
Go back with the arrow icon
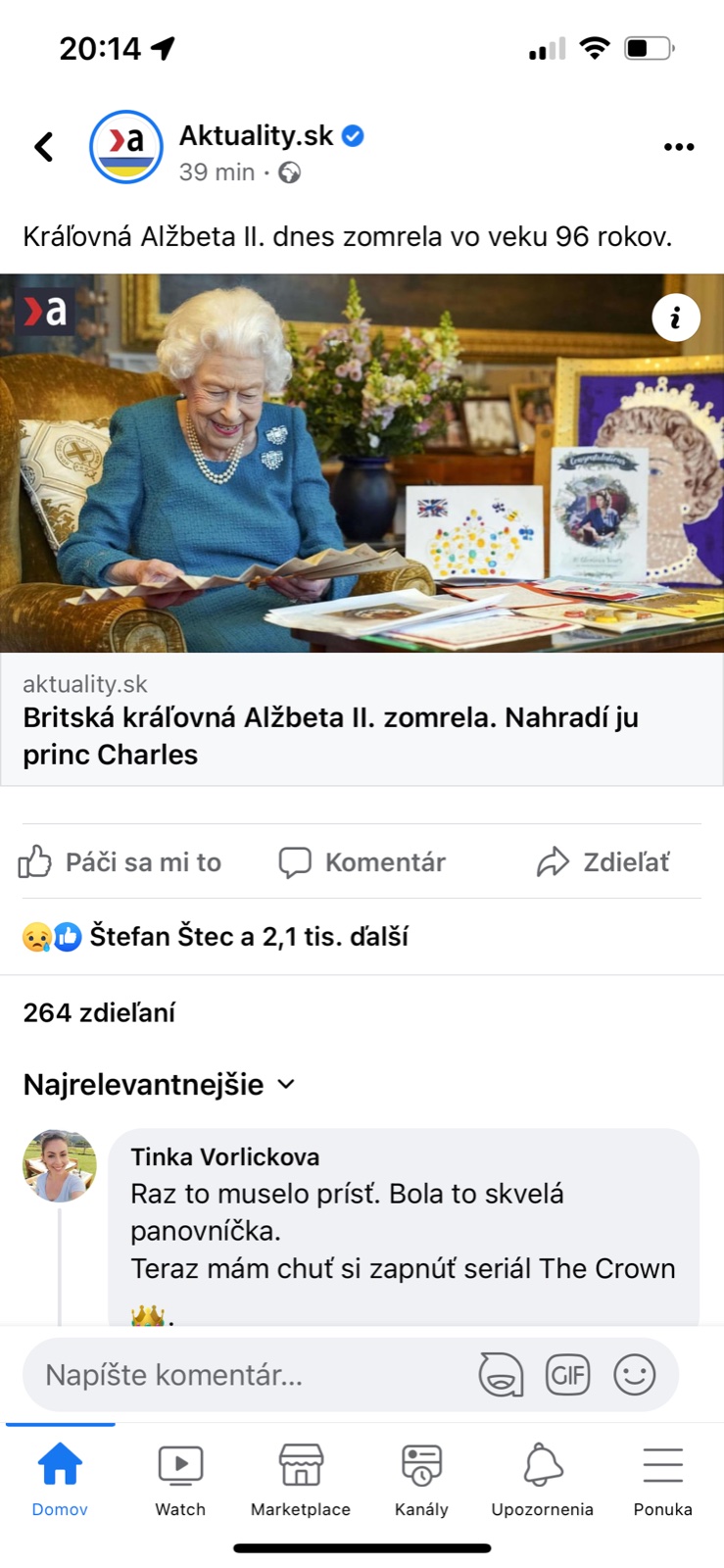[x=44, y=147]
